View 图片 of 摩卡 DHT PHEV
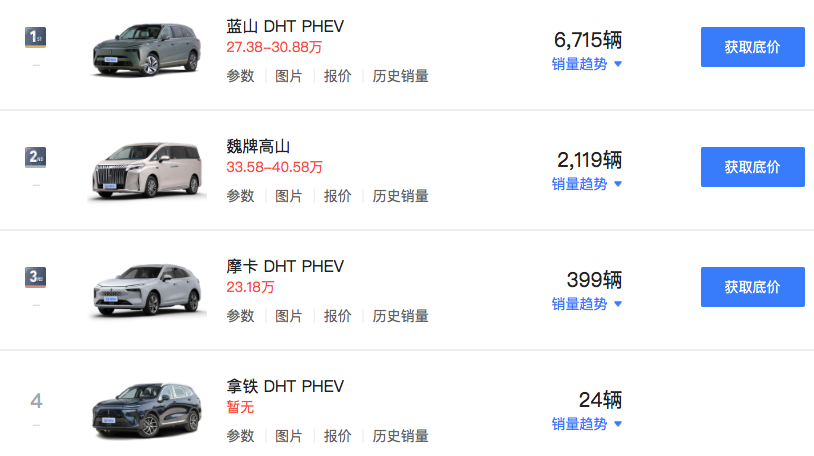 289,316
